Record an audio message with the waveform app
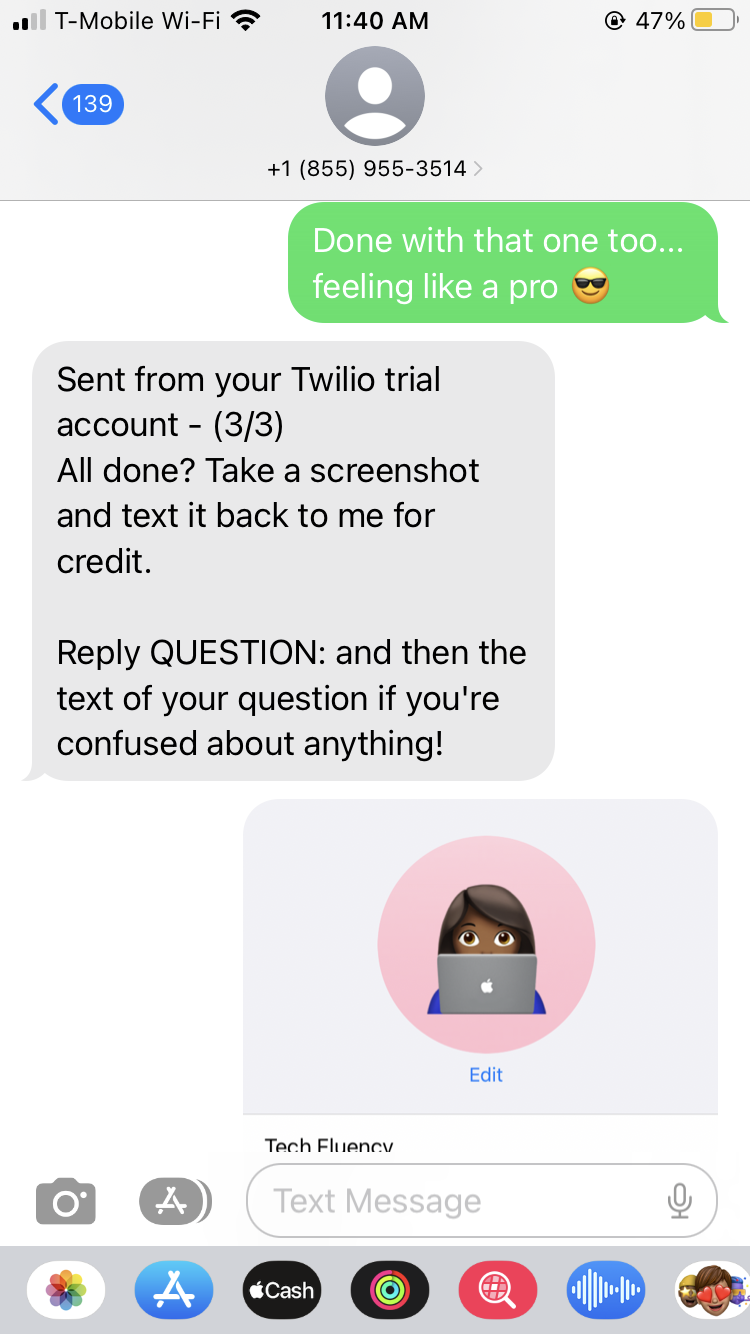This screenshot has height=1334, width=750. tap(606, 1291)
